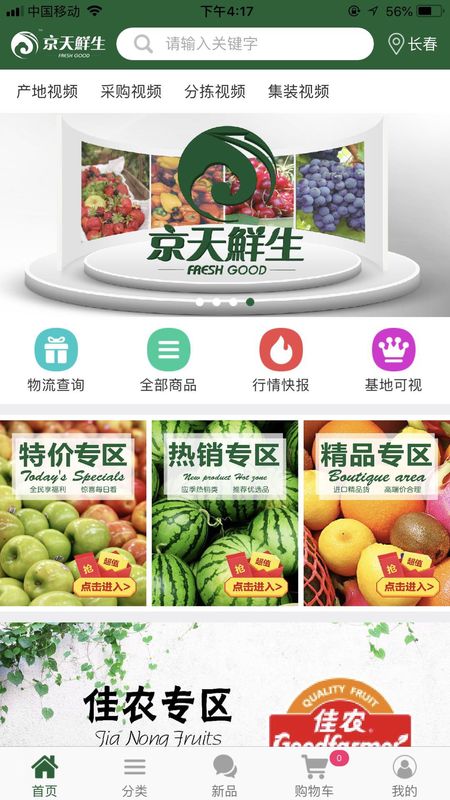Tap the 请输入关键字 search field
Viewport: 450px width, 800px height.
click(245, 44)
